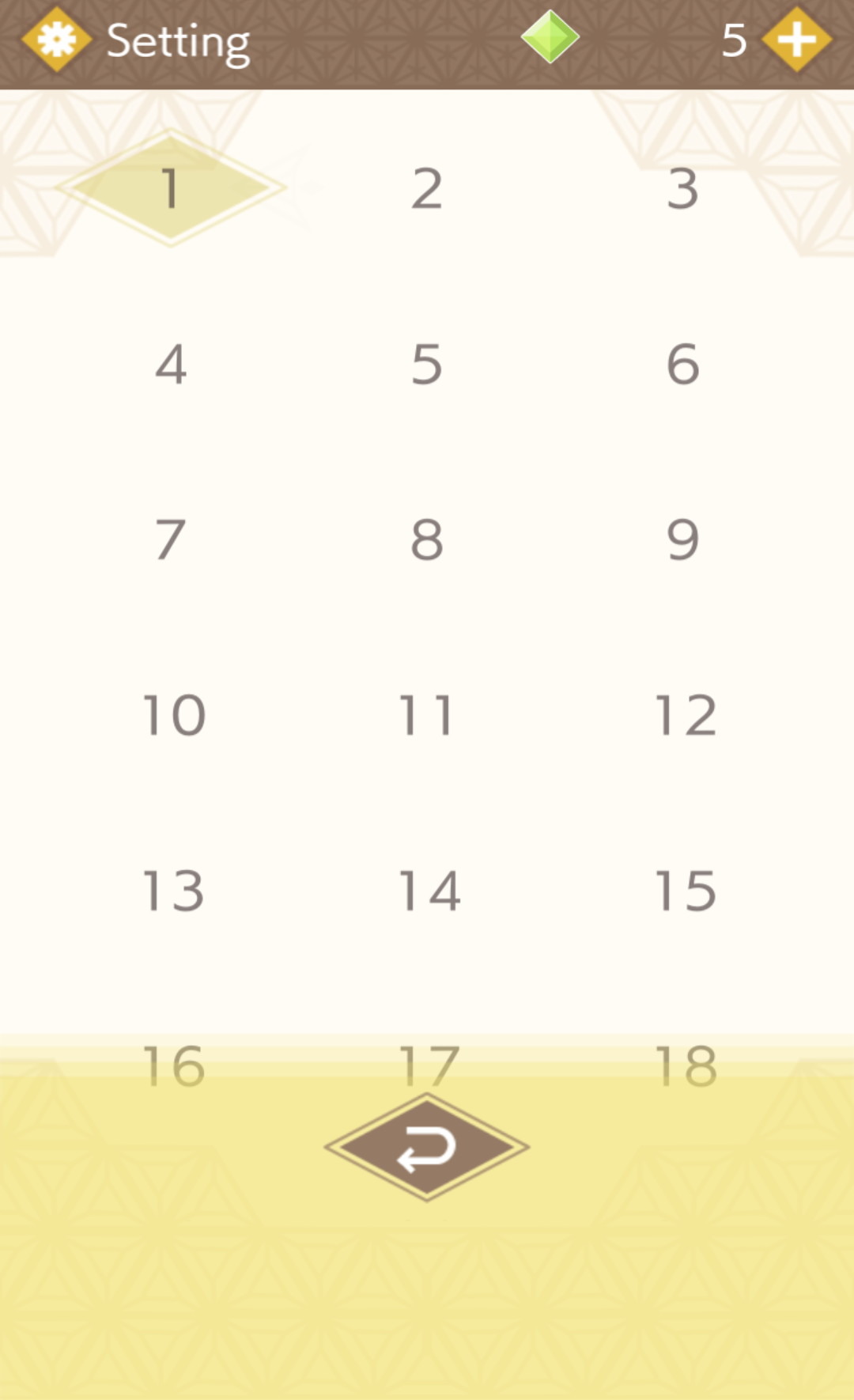Add more gems with the plus button

[x=796, y=40]
